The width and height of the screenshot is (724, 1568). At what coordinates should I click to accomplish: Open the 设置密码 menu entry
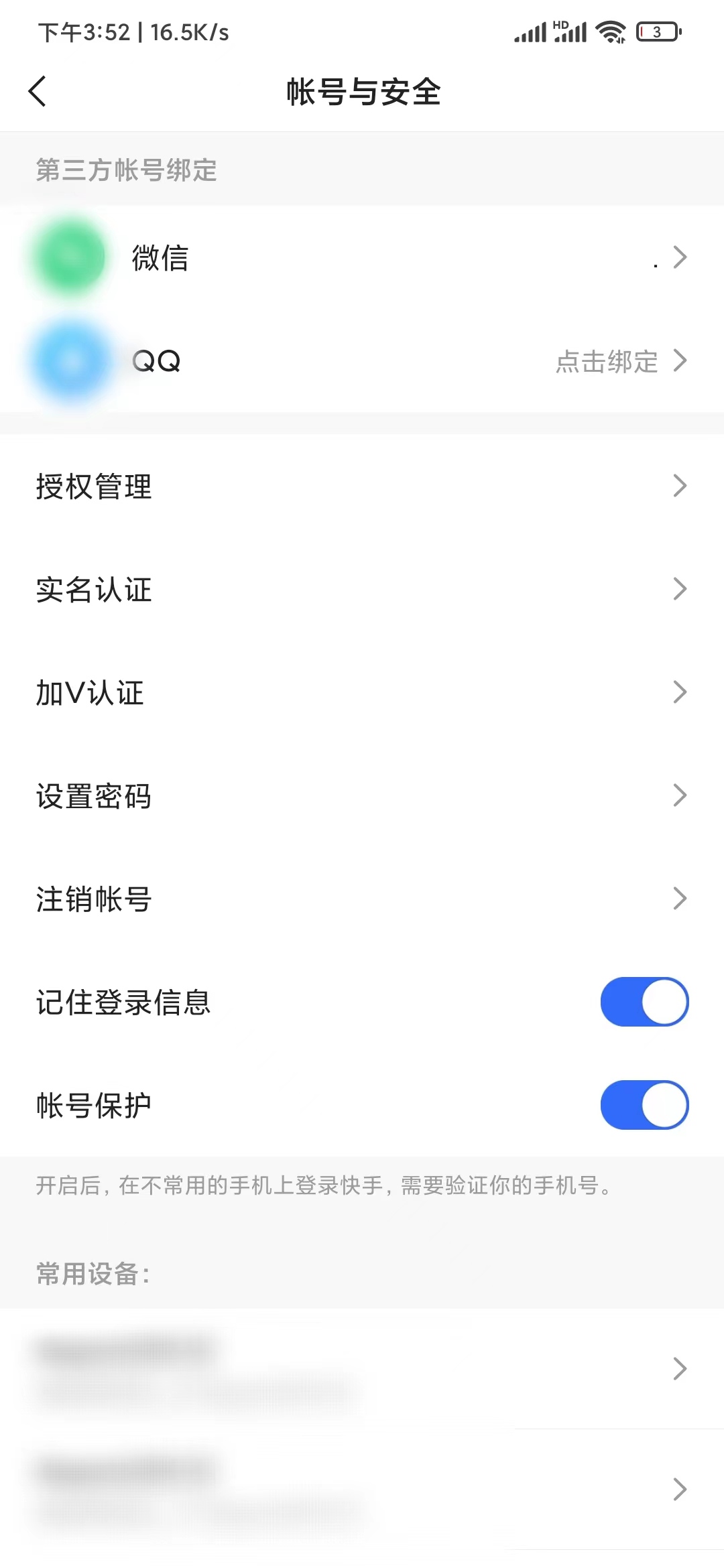(x=362, y=796)
